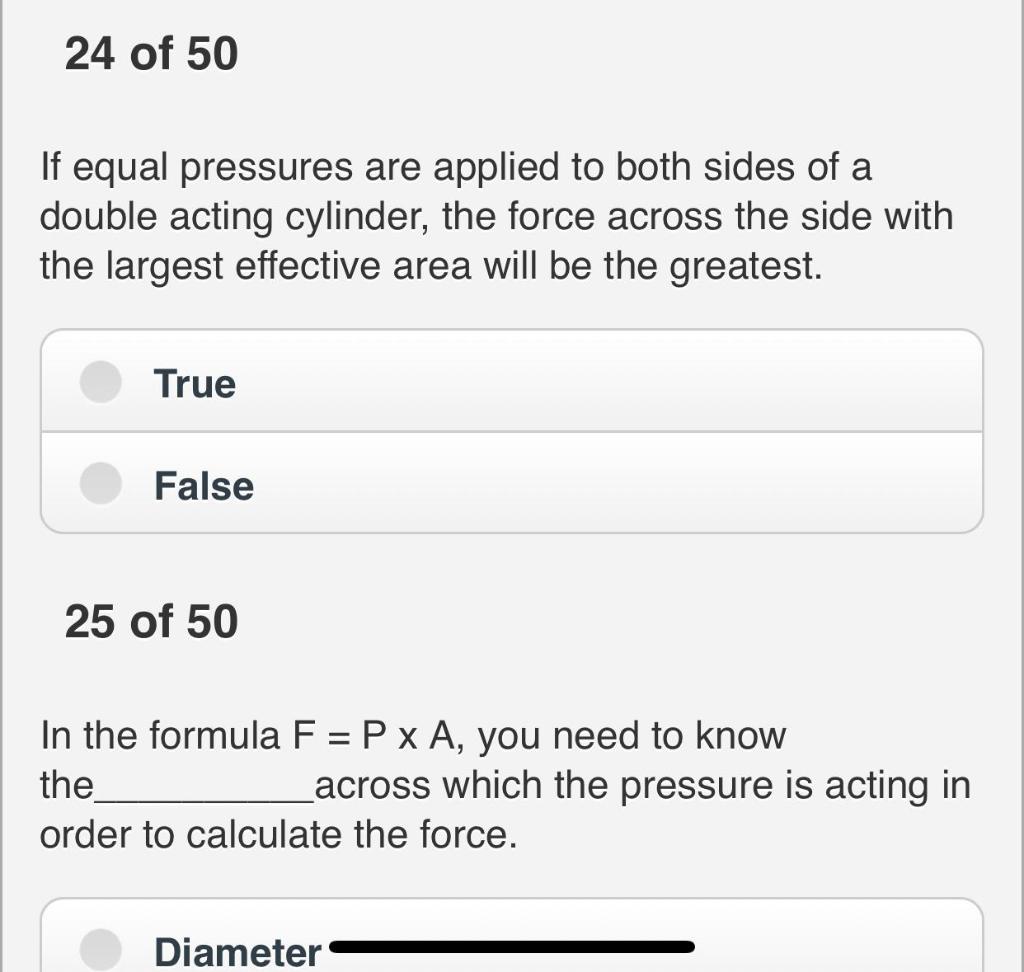
Task: Select True for question 24
Action: pyautogui.click(x=101, y=382)
